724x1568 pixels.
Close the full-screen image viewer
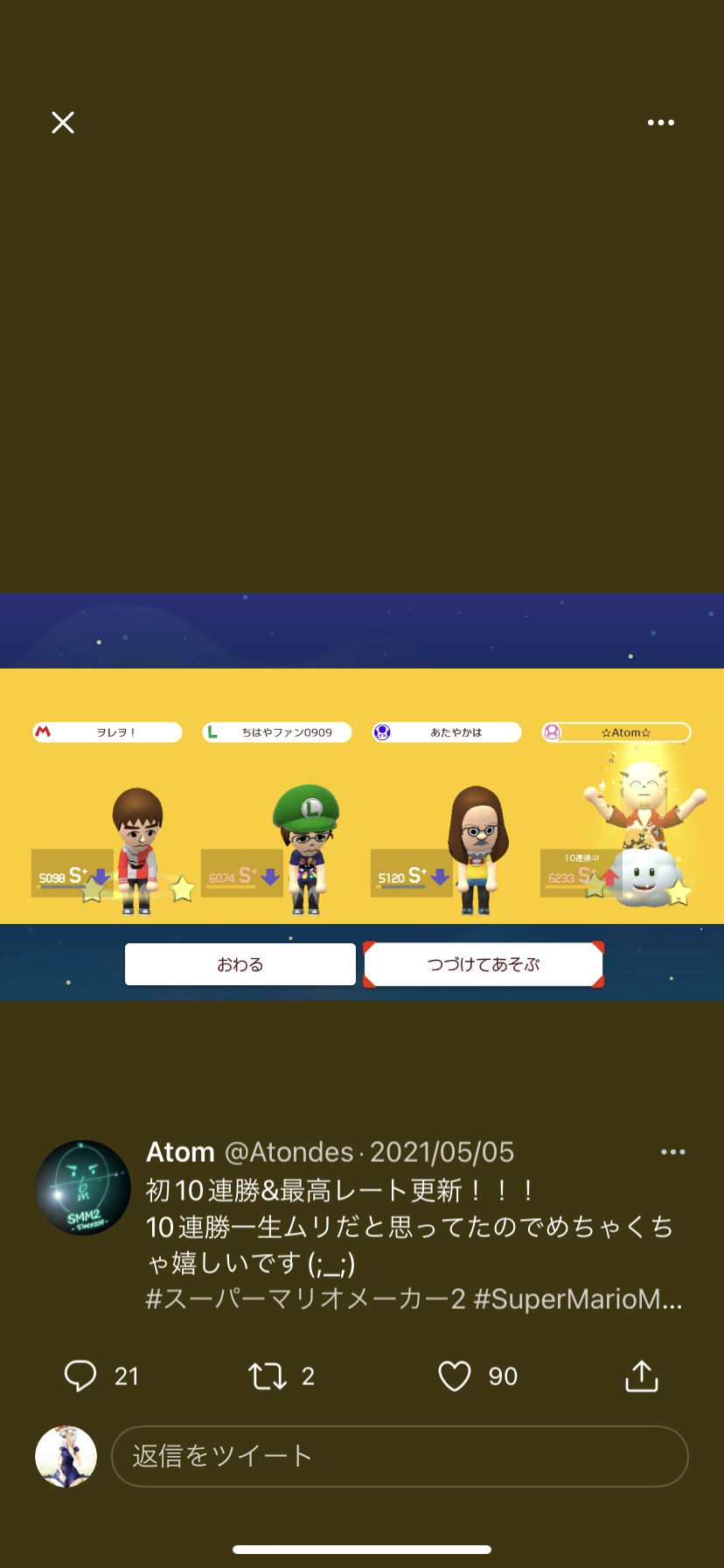click(63, 122)
